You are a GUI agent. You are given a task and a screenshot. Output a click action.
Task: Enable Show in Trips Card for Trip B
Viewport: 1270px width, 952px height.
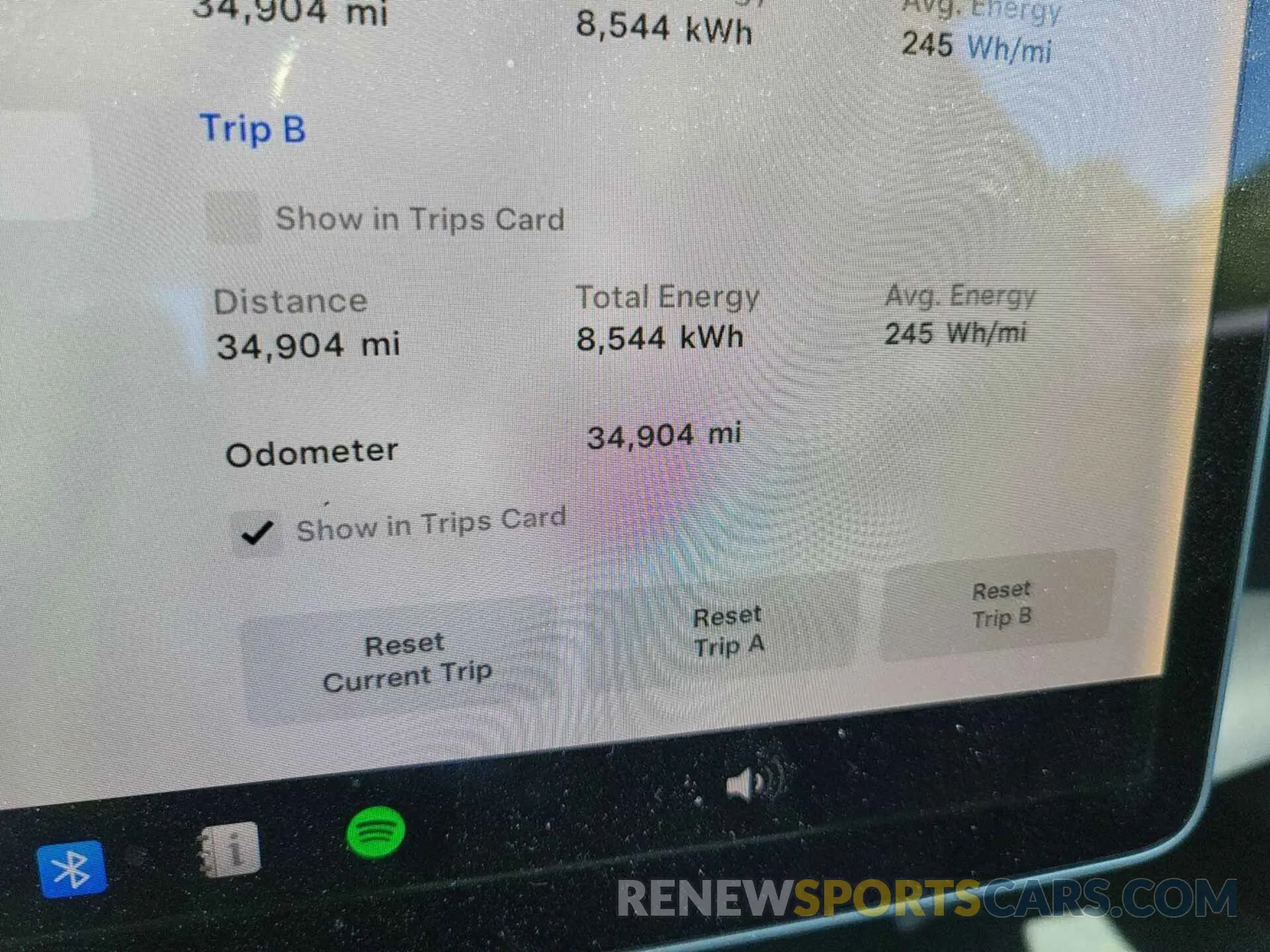(x=233, y=218)
